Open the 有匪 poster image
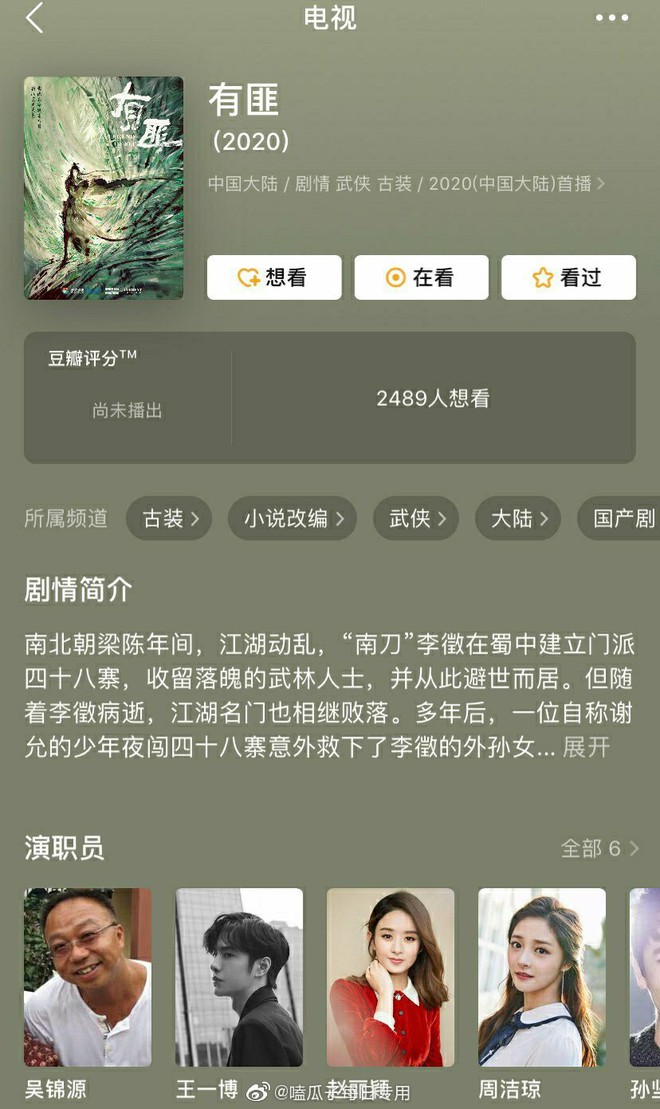 tap(104, 188)
